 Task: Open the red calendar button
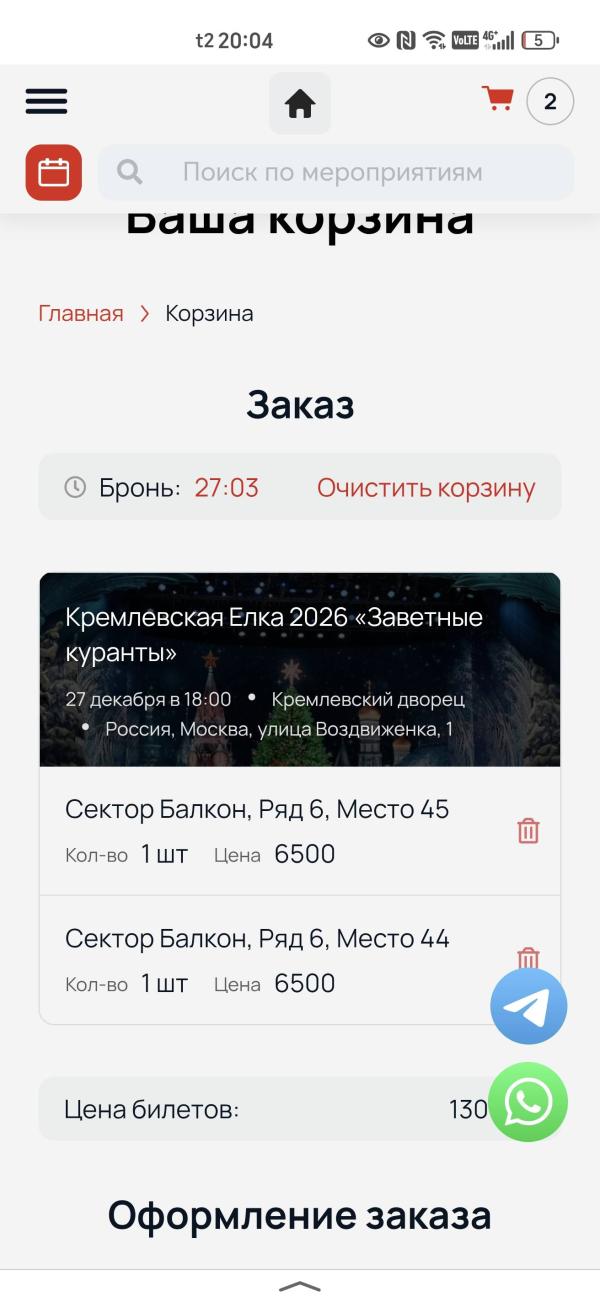pos(54,173)
